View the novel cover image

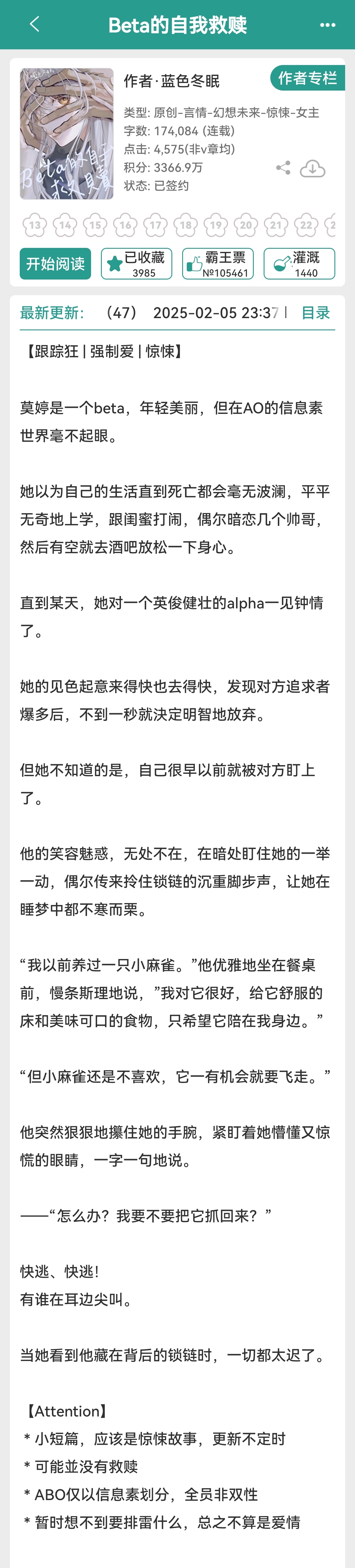67,134
